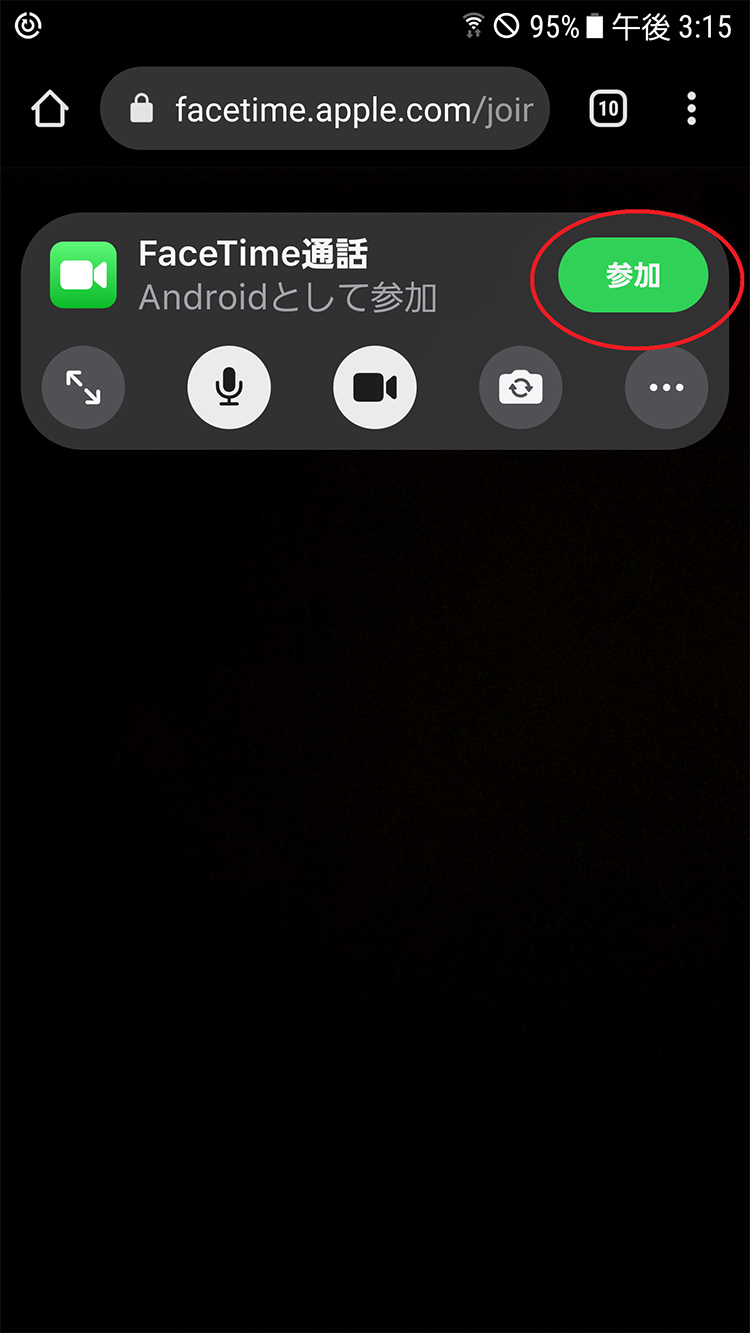Tap the green 参加 join button
750x1333 pixels.
[x=633, y=275]
